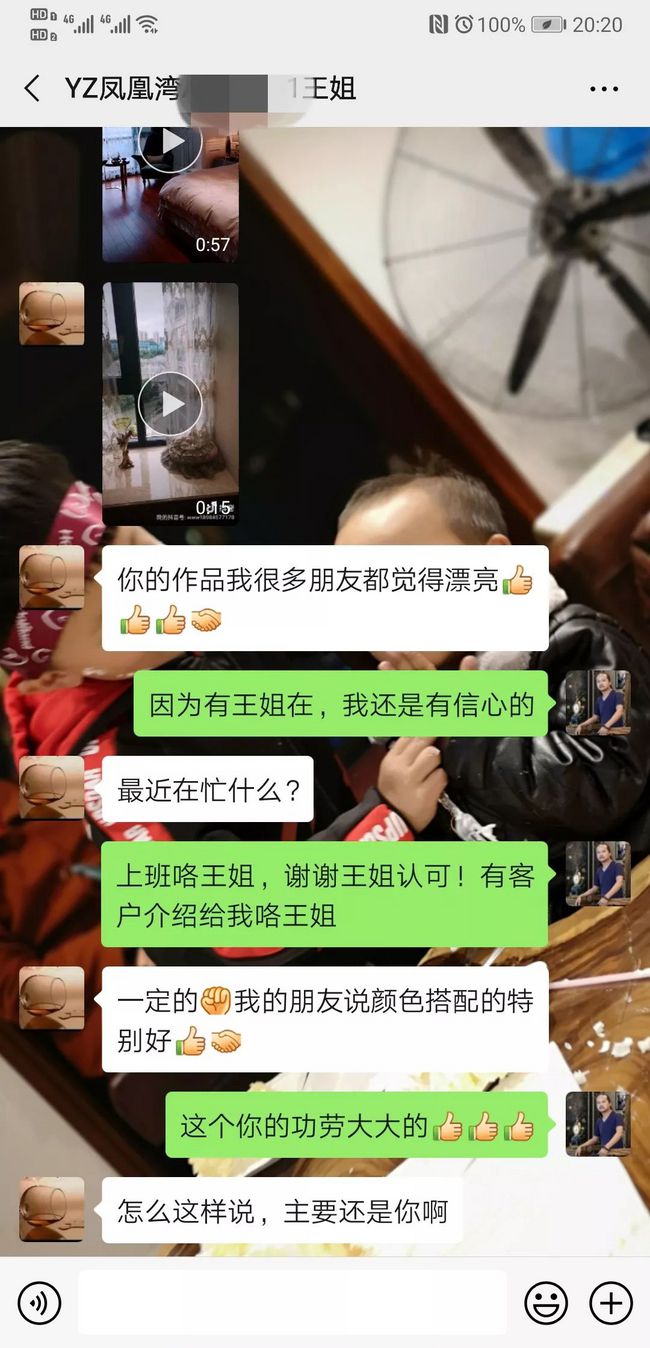Open the emoji picker
Image resolution: width=650 pixels, height=1348 pixels.
(546, 1303)
